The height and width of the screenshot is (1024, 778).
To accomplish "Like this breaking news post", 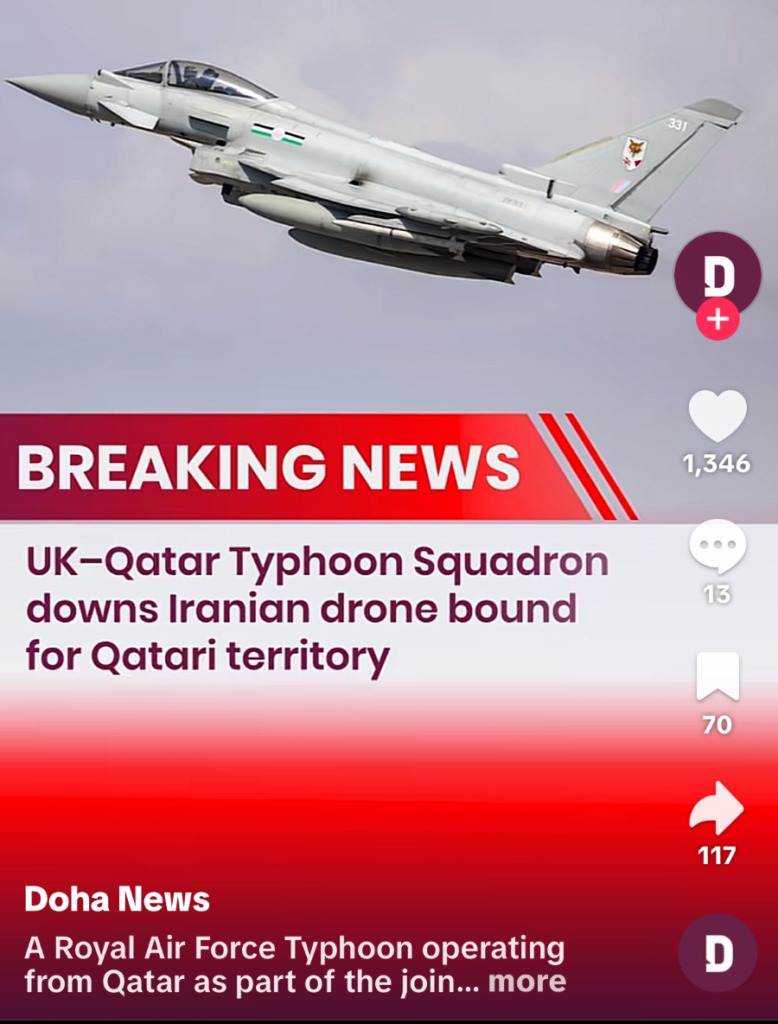I will tap(717, 417).
